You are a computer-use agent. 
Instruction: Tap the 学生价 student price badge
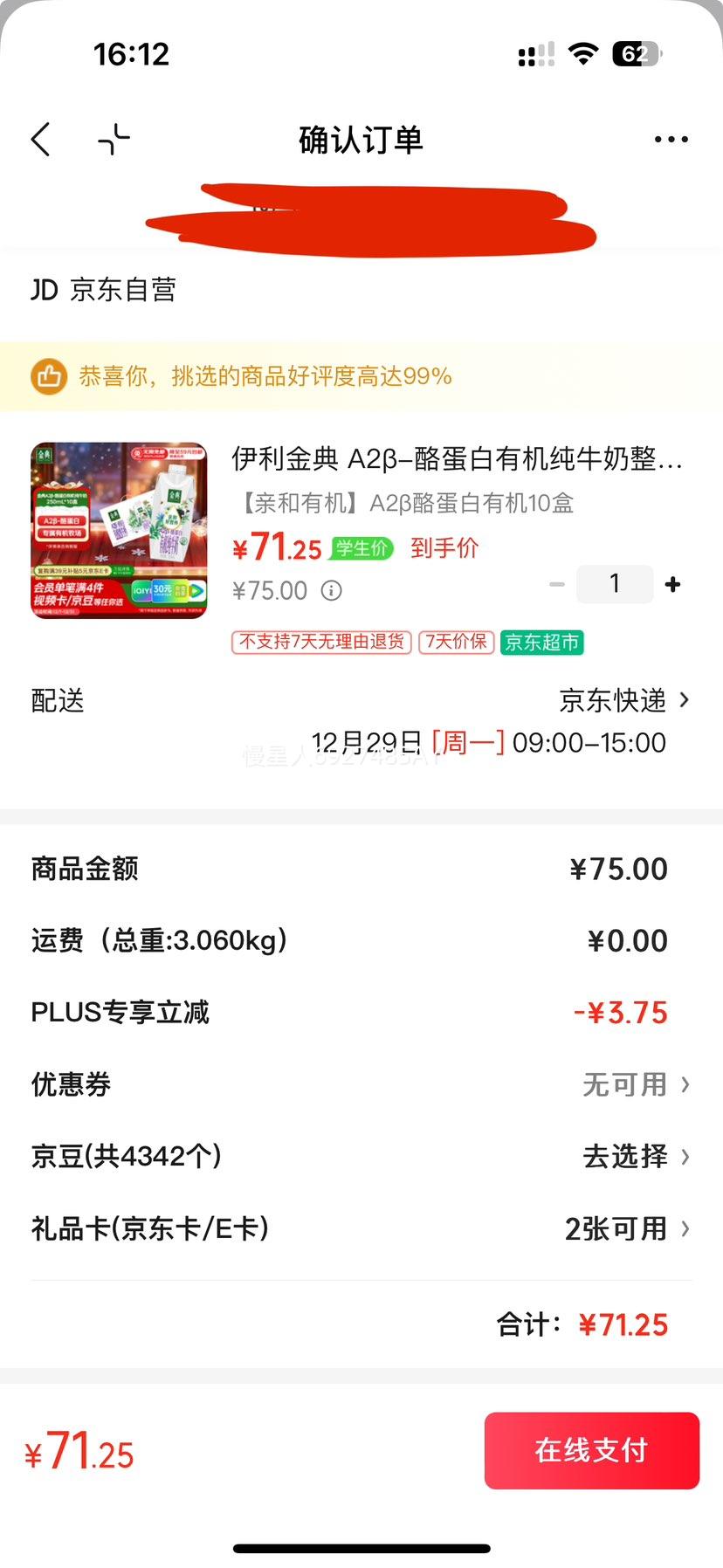click(x=360, y=547)
